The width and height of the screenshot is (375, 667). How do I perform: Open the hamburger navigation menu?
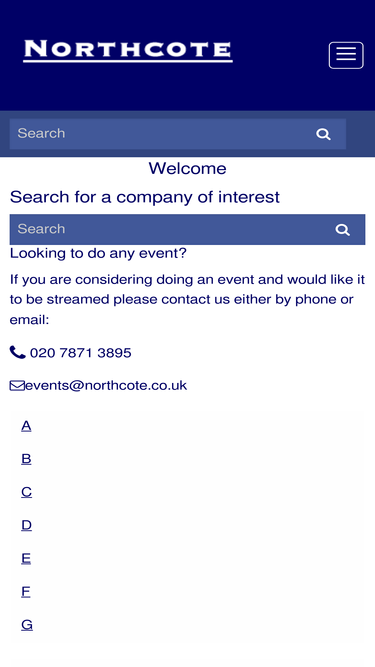tap(346, 55)
